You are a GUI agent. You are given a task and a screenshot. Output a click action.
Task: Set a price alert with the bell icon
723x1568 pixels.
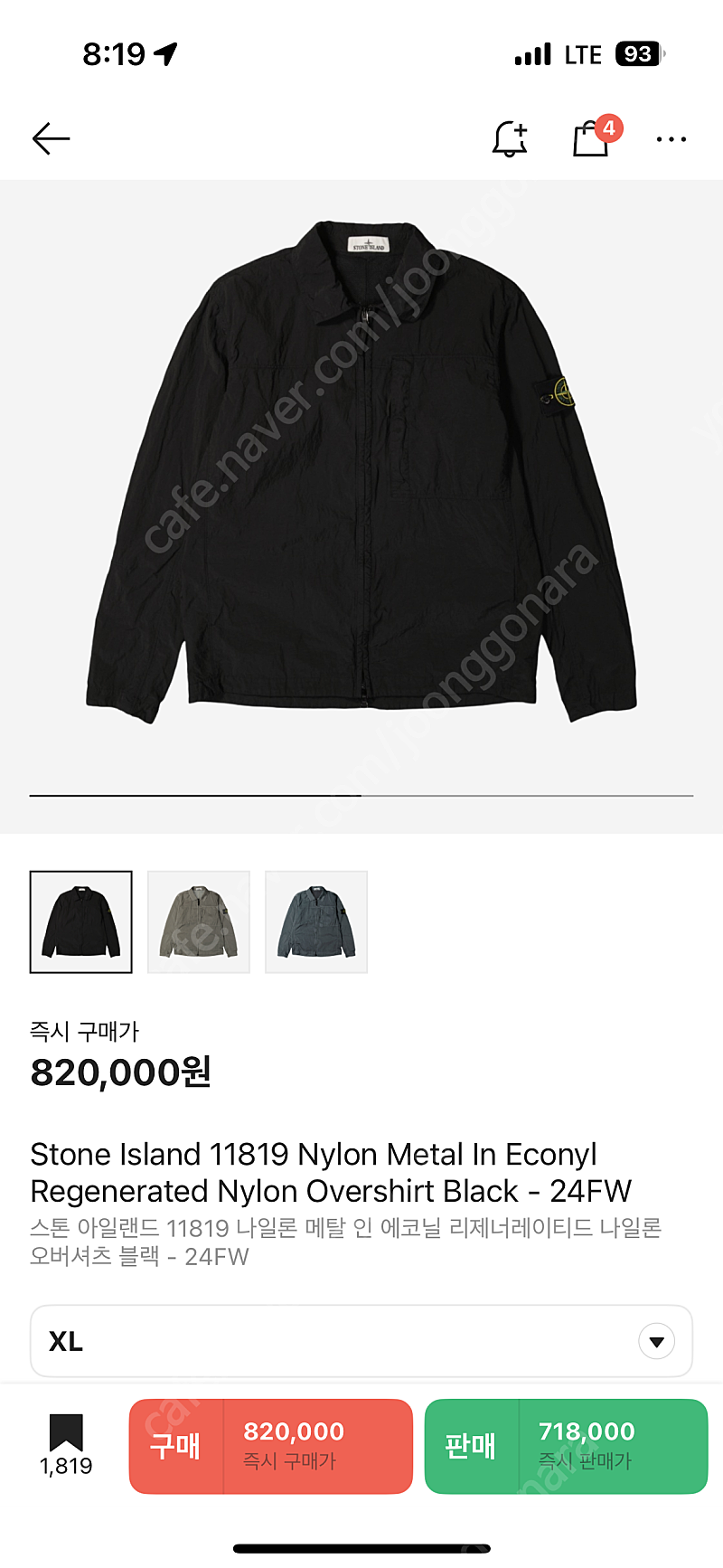[510, 138]
